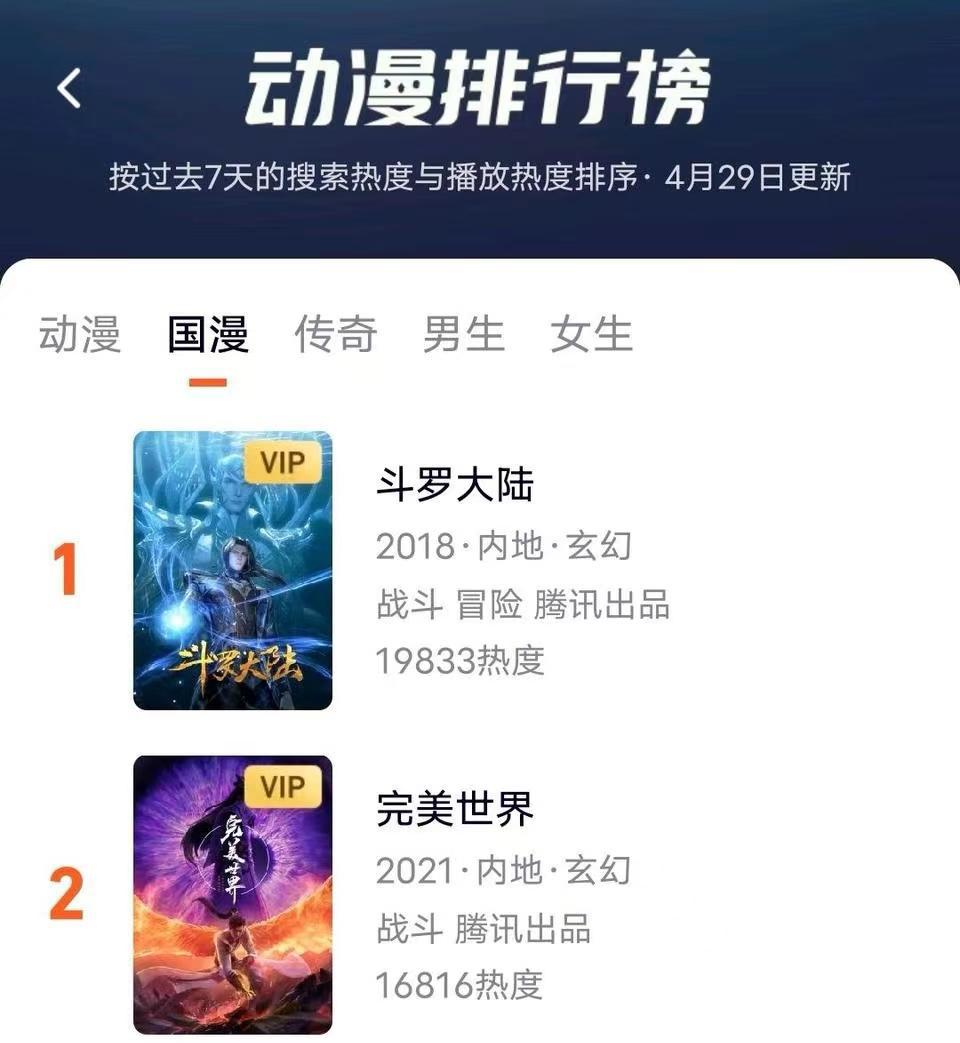
Task: Open the 女生 category tab
Action: (x=590, y=336)
